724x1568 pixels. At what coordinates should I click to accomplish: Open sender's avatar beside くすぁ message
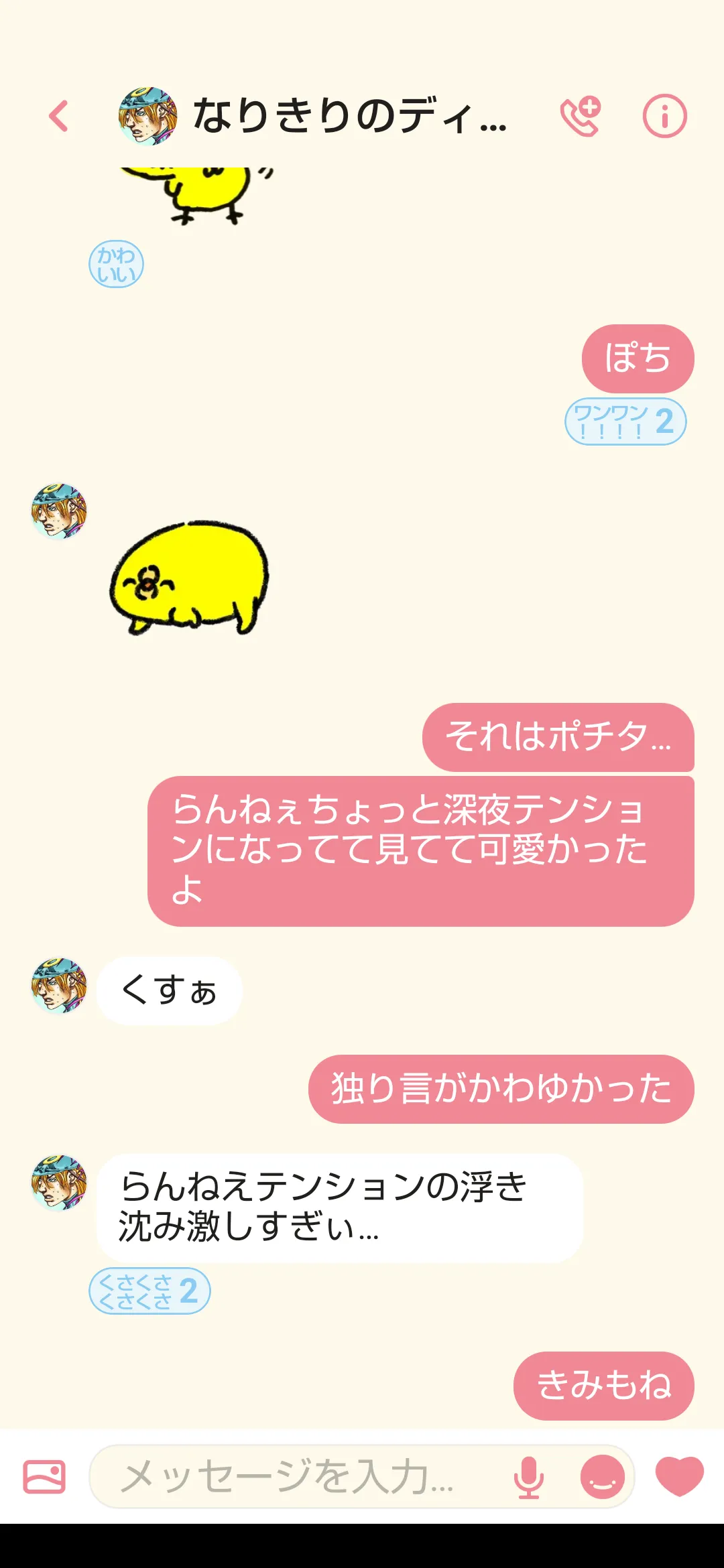59,985
